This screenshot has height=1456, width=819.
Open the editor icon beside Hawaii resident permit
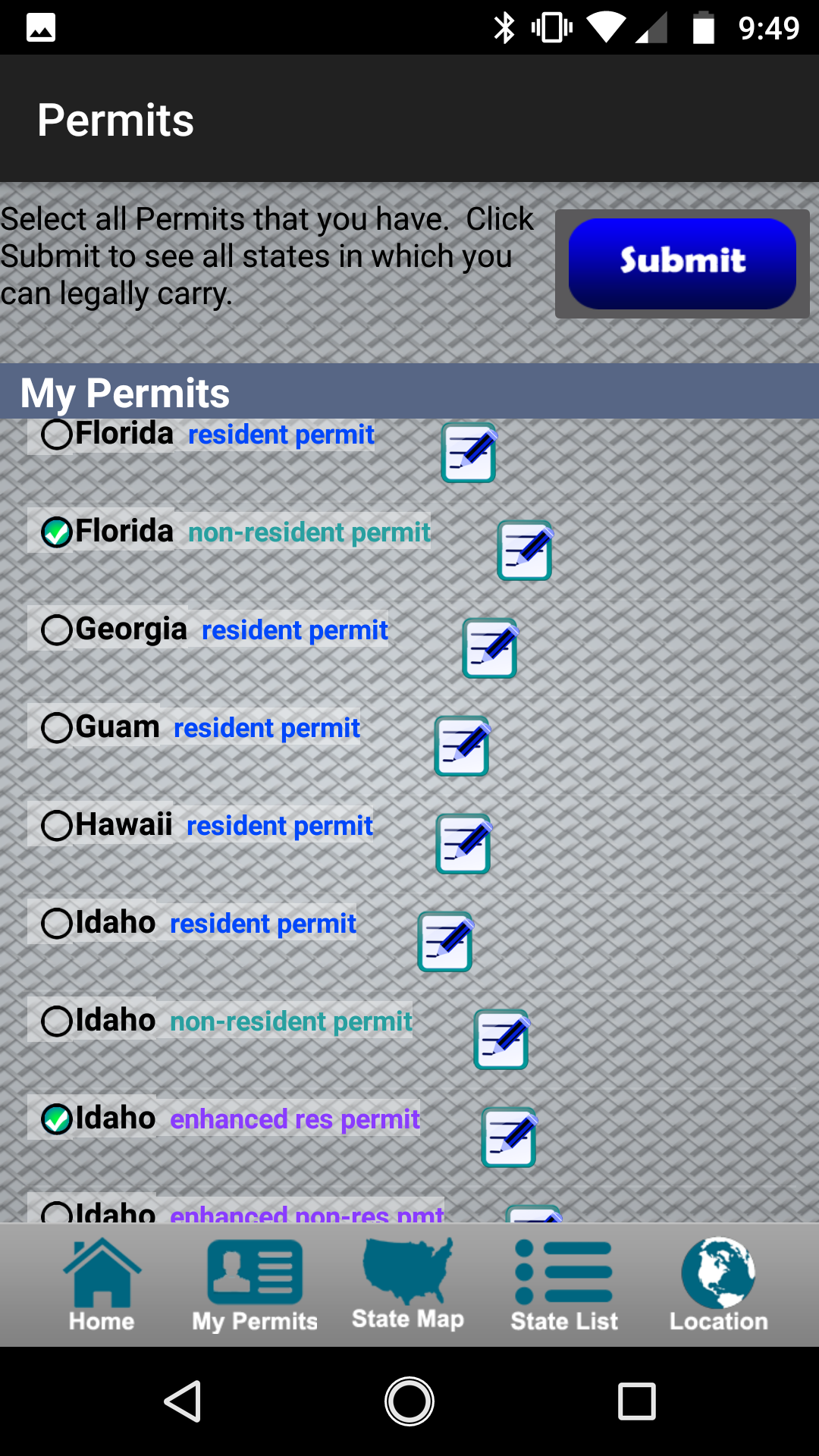tap(463, 844)
